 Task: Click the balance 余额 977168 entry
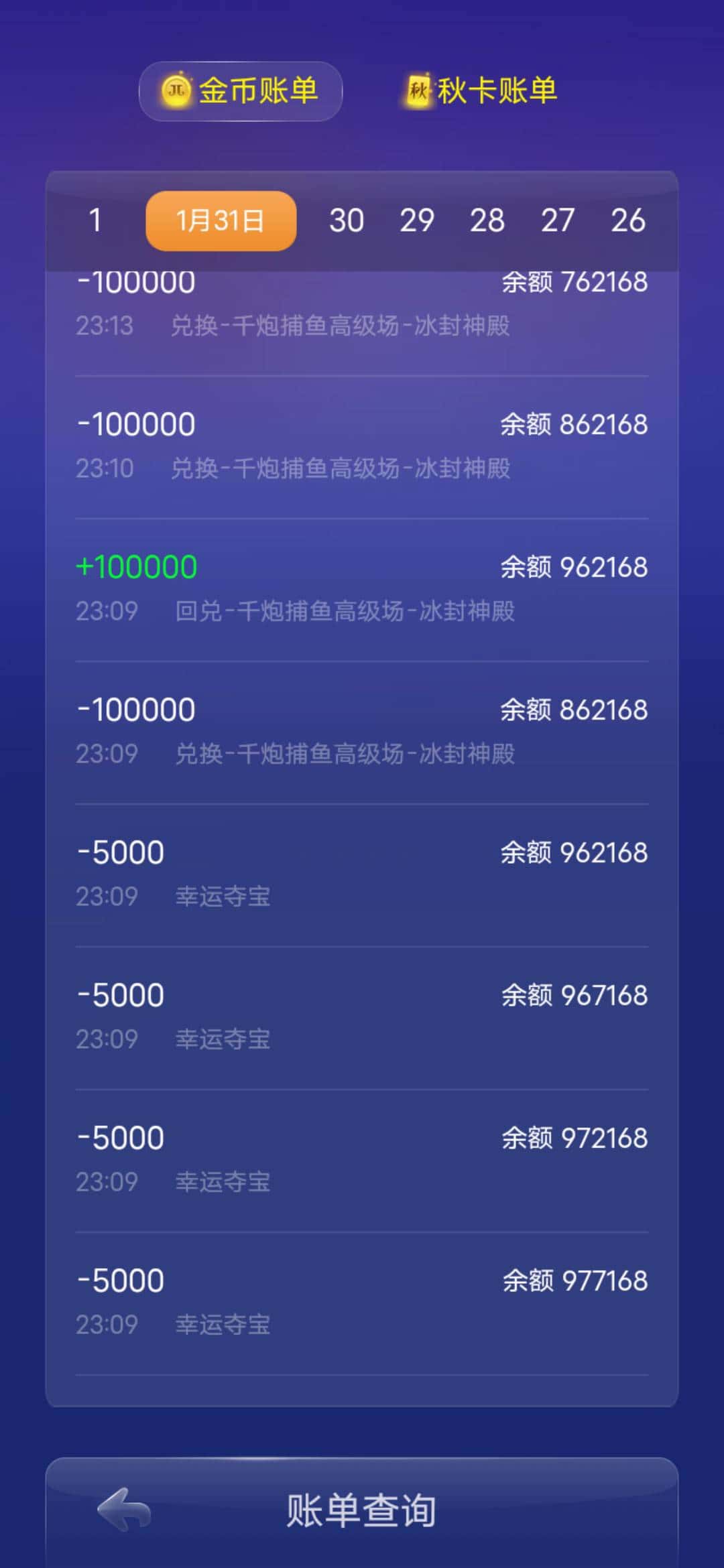pyautogui.click(x=575, y=1279)
